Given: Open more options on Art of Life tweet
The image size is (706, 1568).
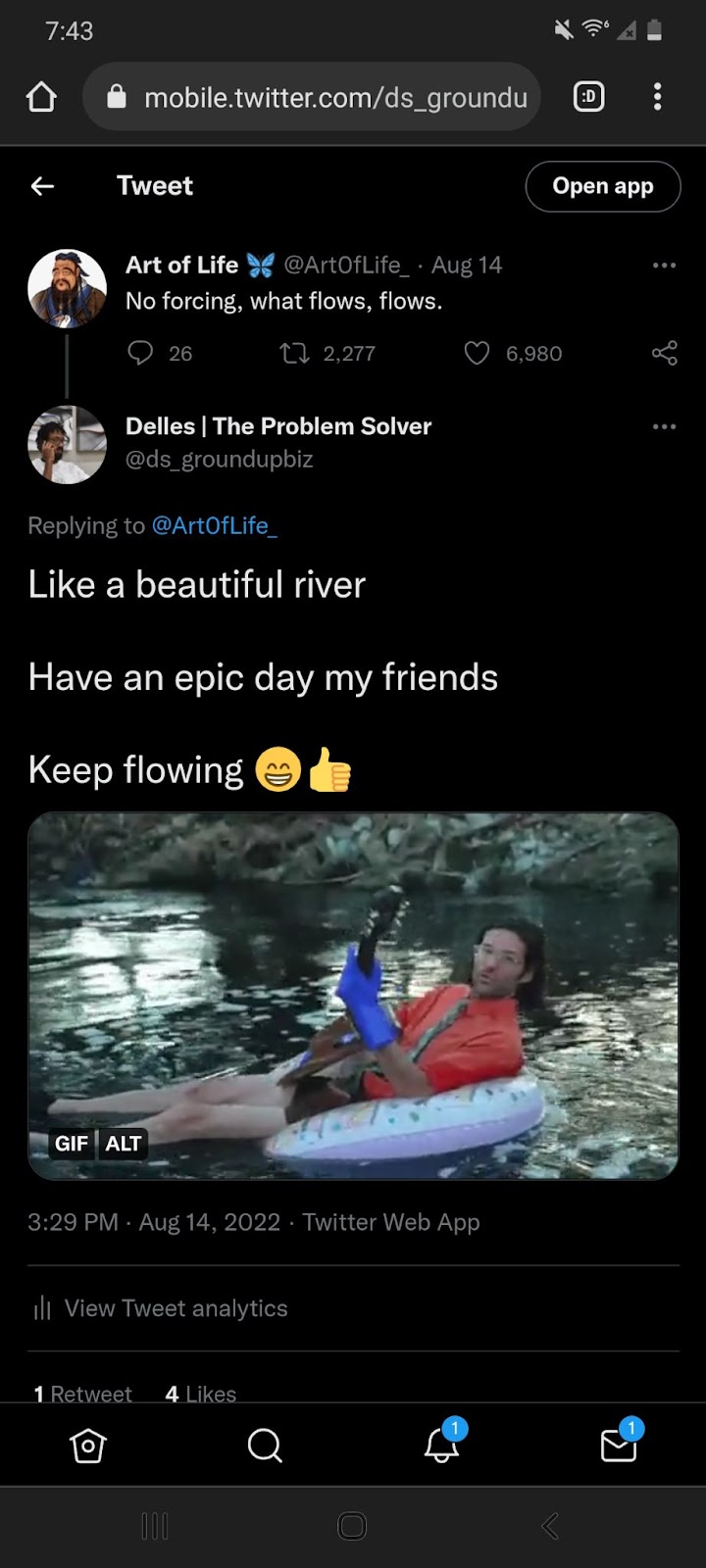Looking at the screenshot, I should tap(664, 266).
